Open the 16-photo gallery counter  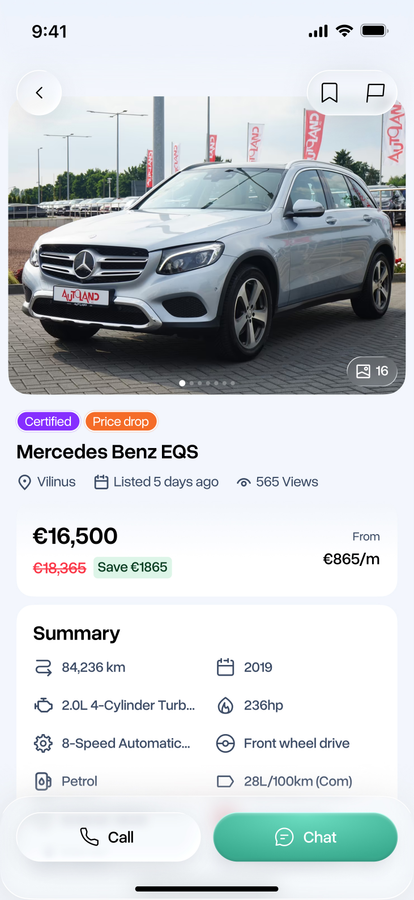pyautogui.click(x=372, y=371)
